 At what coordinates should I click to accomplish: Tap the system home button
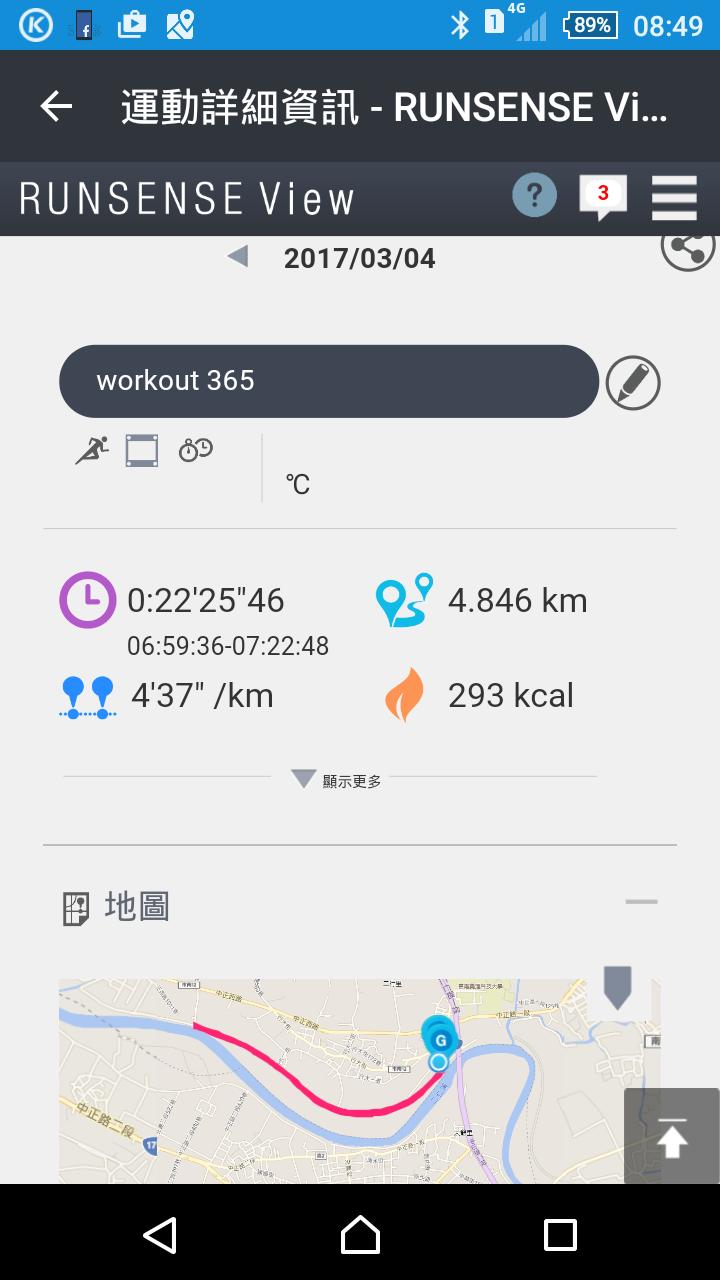click(360, 1235)
